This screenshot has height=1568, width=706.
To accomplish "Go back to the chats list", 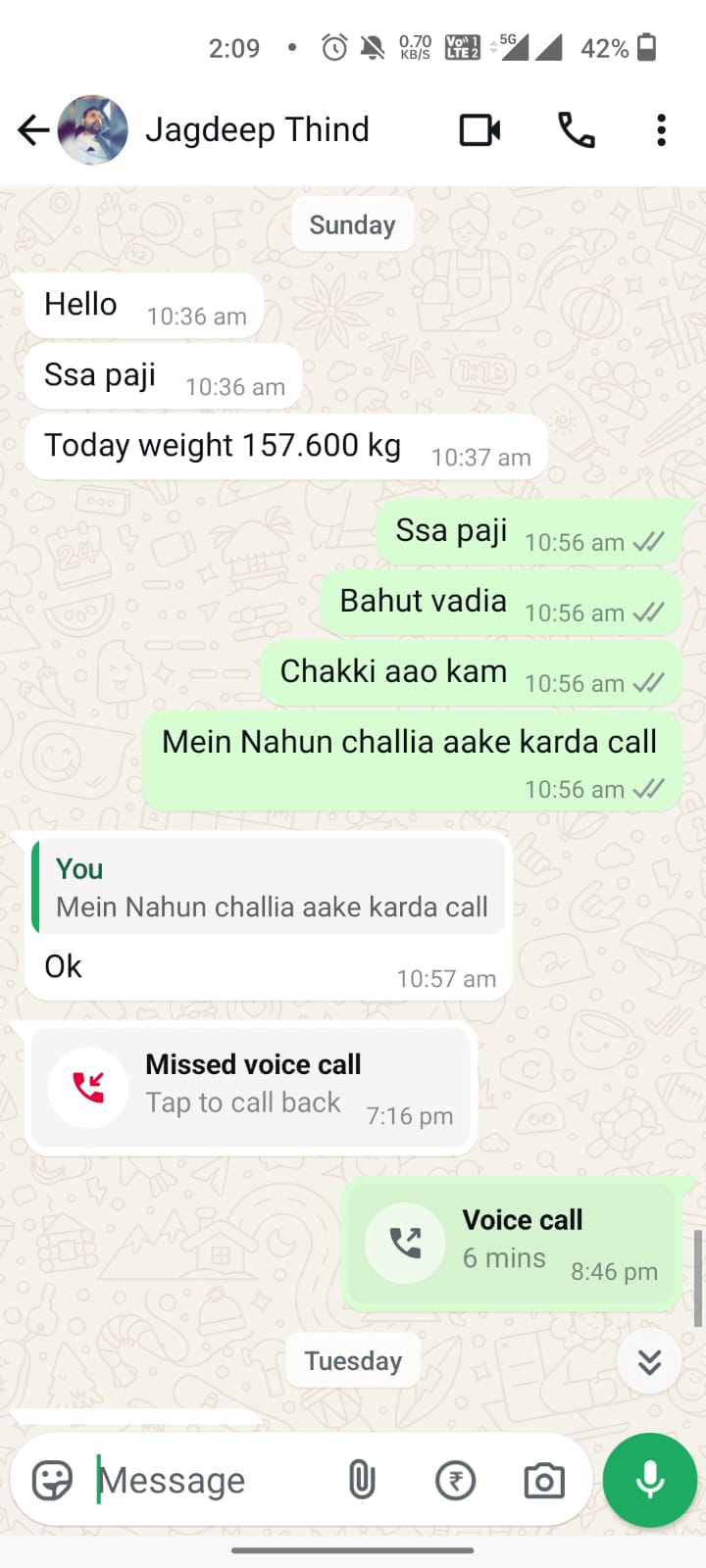I will pyautogui.click(x=33, y=130).
